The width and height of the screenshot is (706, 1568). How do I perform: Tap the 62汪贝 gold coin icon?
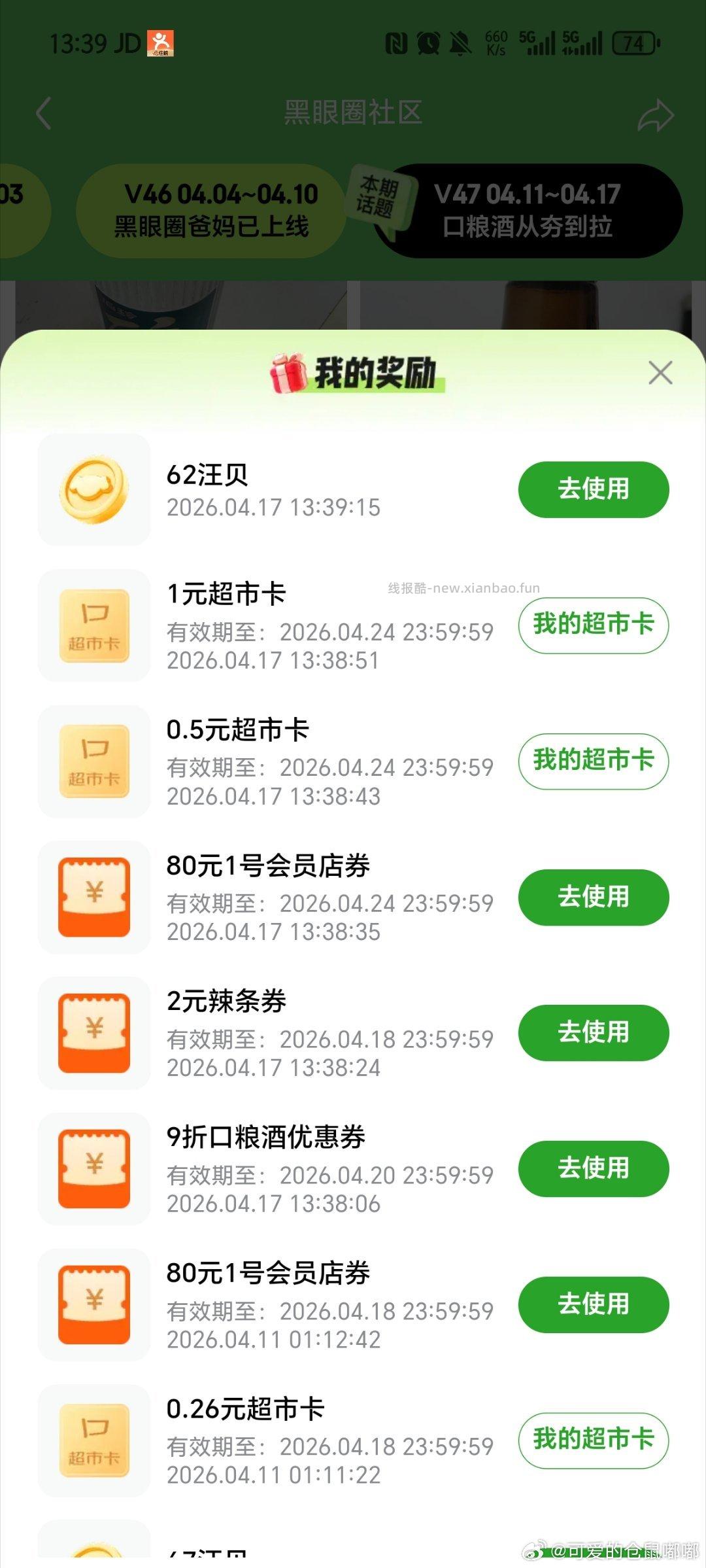pos(93,489)
